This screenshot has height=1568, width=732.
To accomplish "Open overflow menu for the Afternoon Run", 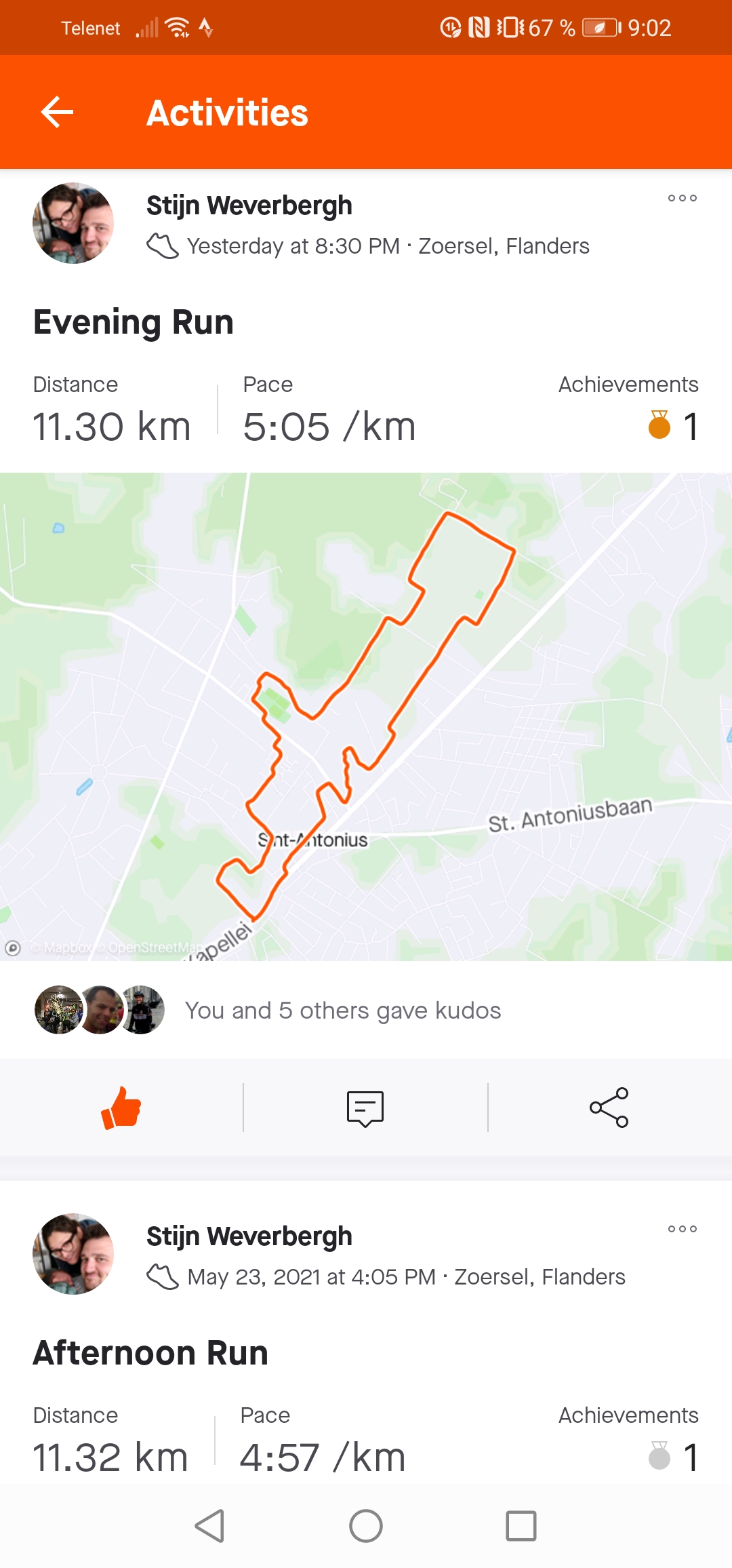I will point(682,1229).
